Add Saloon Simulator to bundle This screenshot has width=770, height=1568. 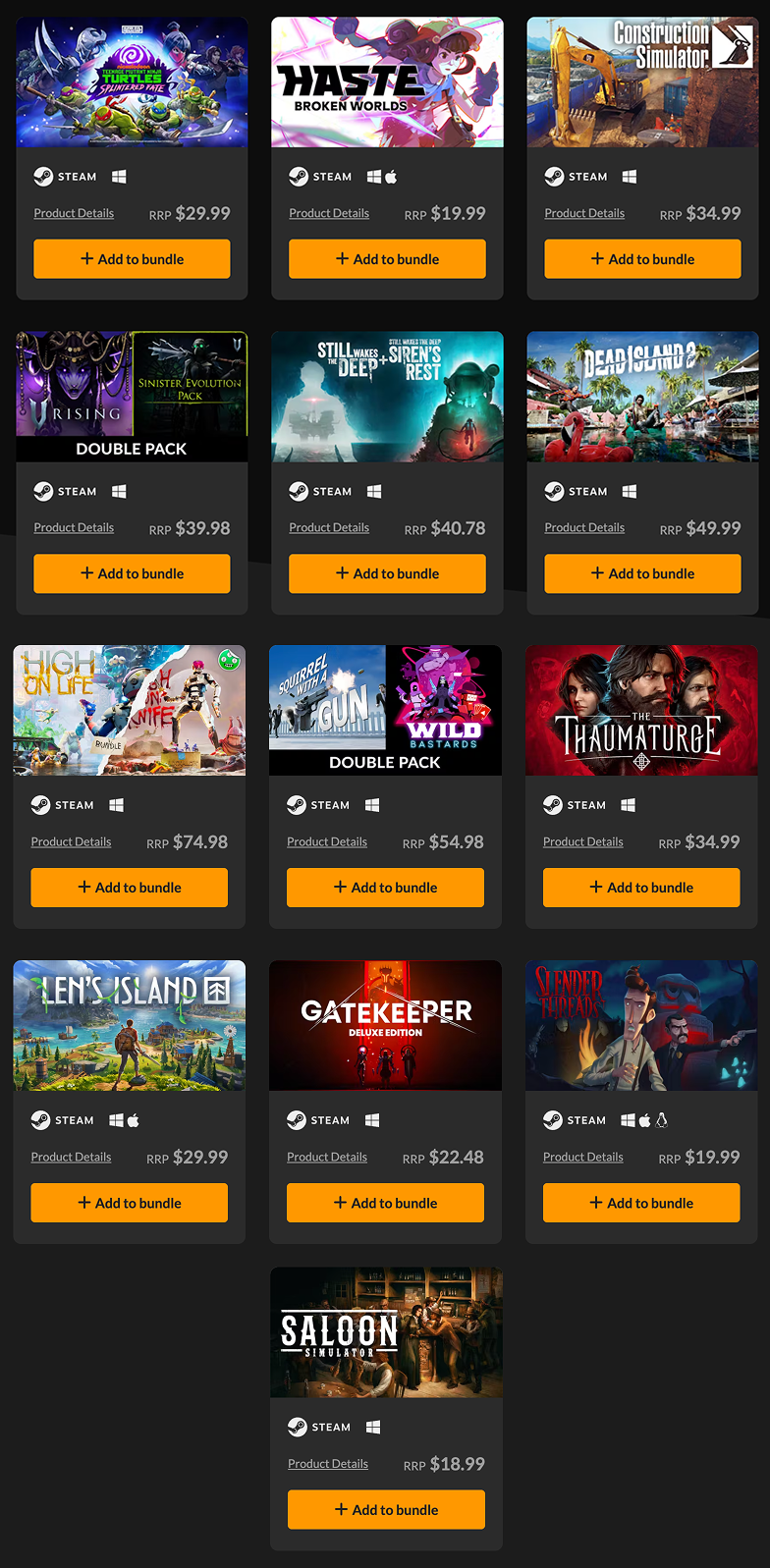[386, 1510]
